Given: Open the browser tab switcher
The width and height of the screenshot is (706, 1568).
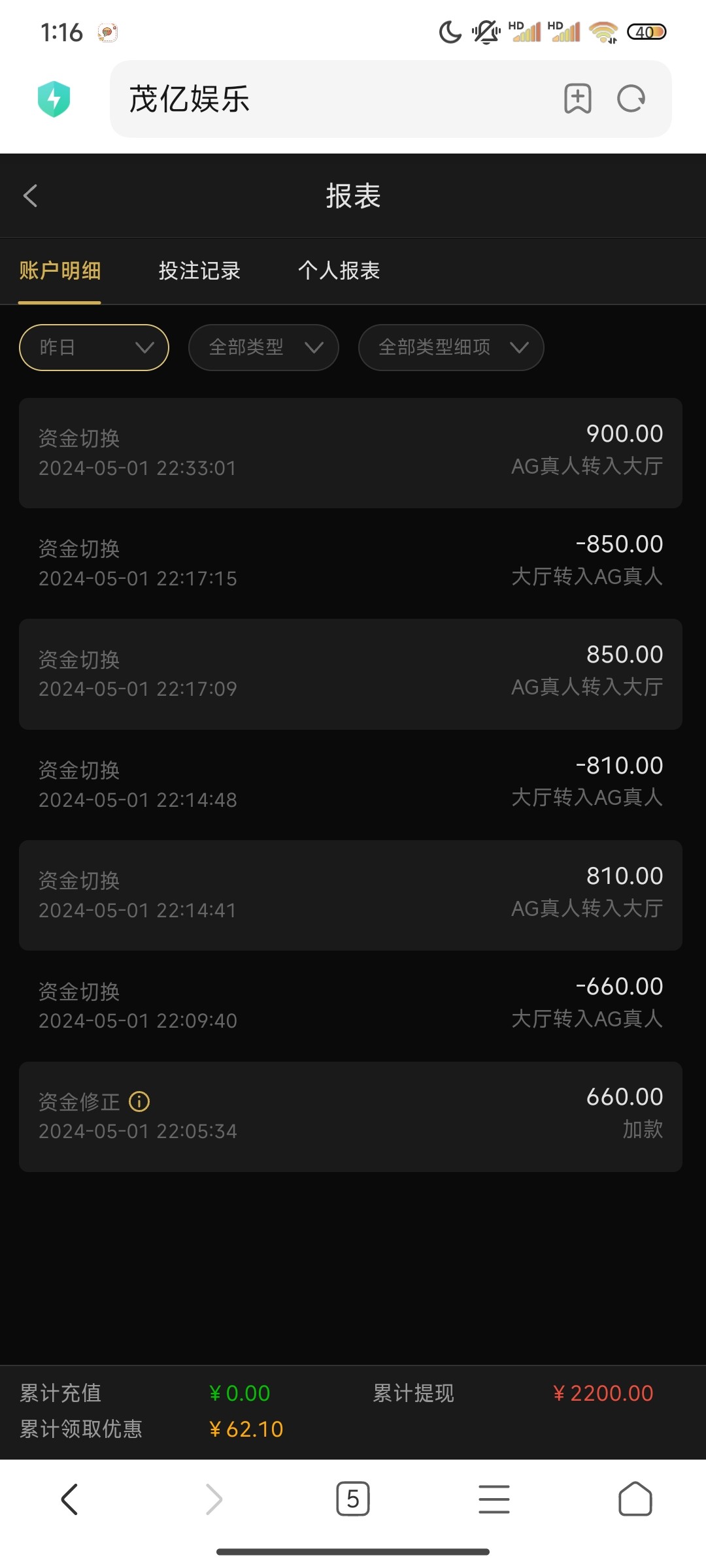Looking at the screenshot, I should (x=353, y=1499).
